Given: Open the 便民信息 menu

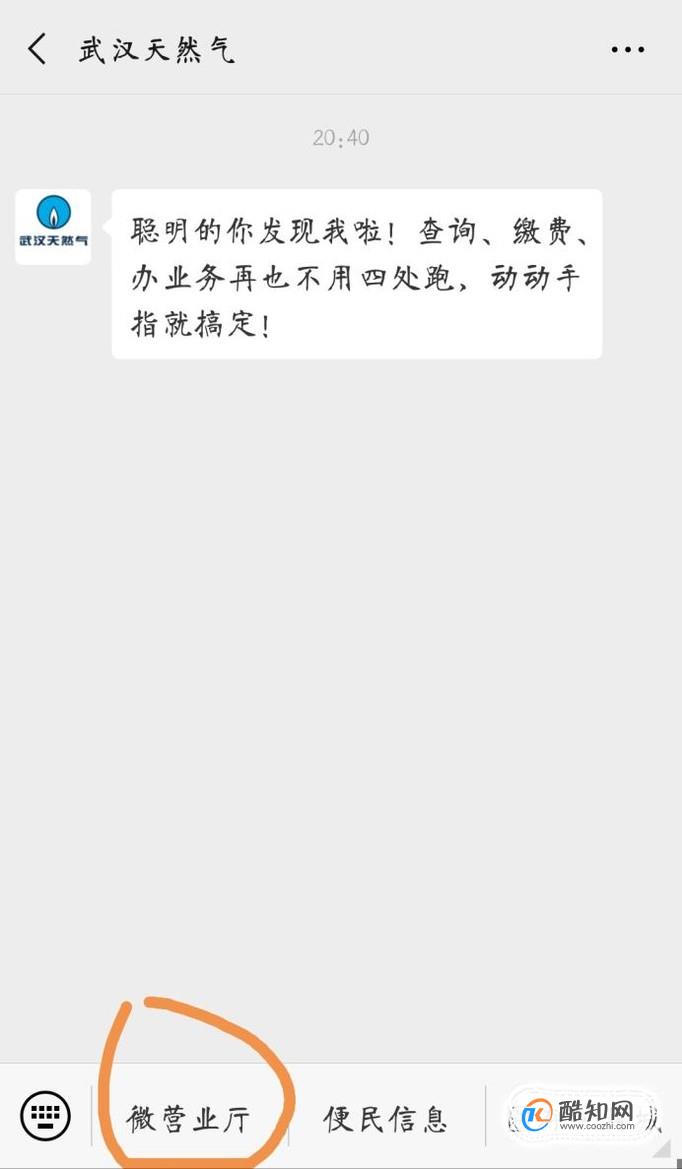Looking at the screenshot, I should [x=385, y=1119].
